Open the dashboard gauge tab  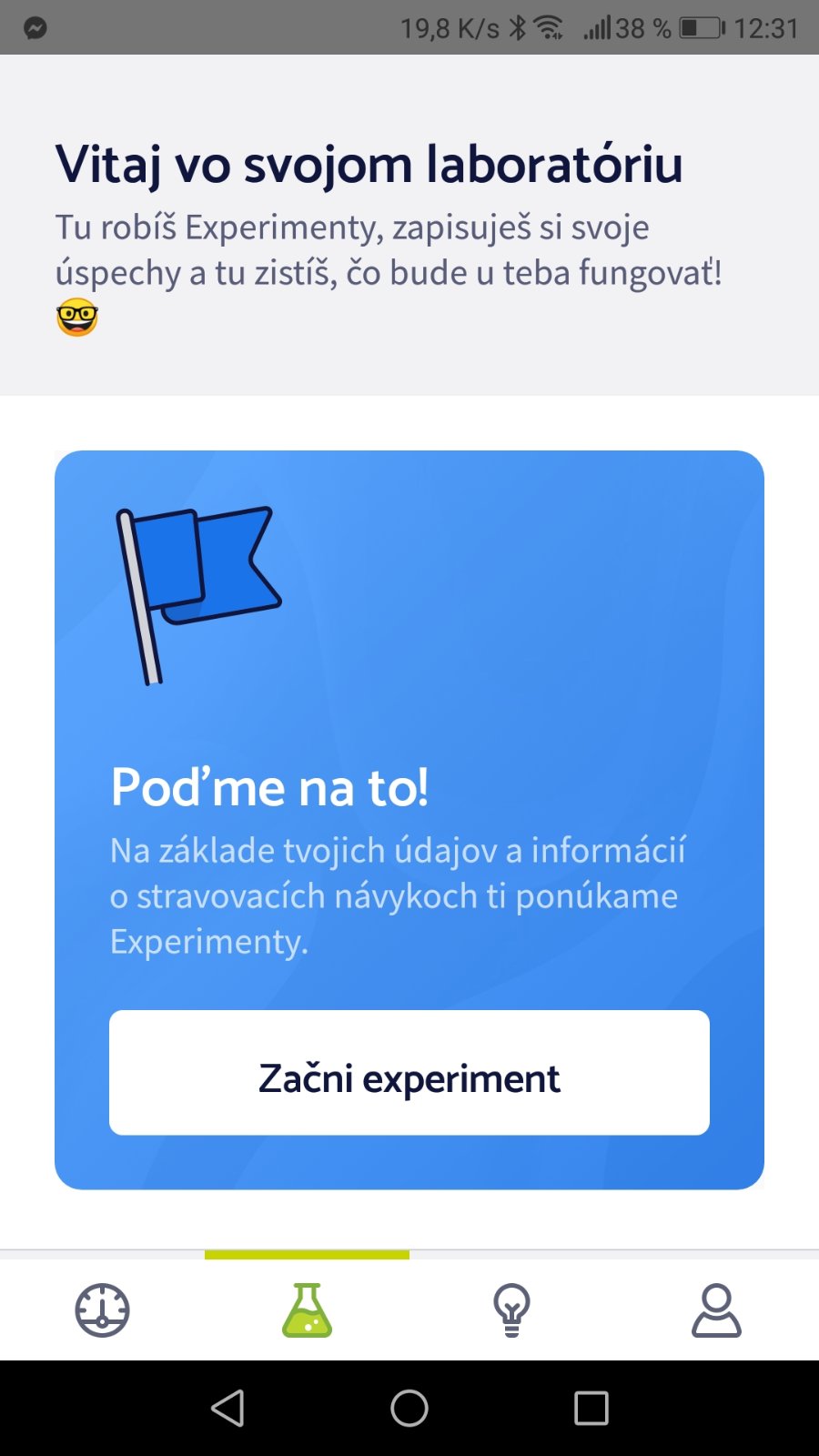pyautogui.click(x=102, y=1310)
